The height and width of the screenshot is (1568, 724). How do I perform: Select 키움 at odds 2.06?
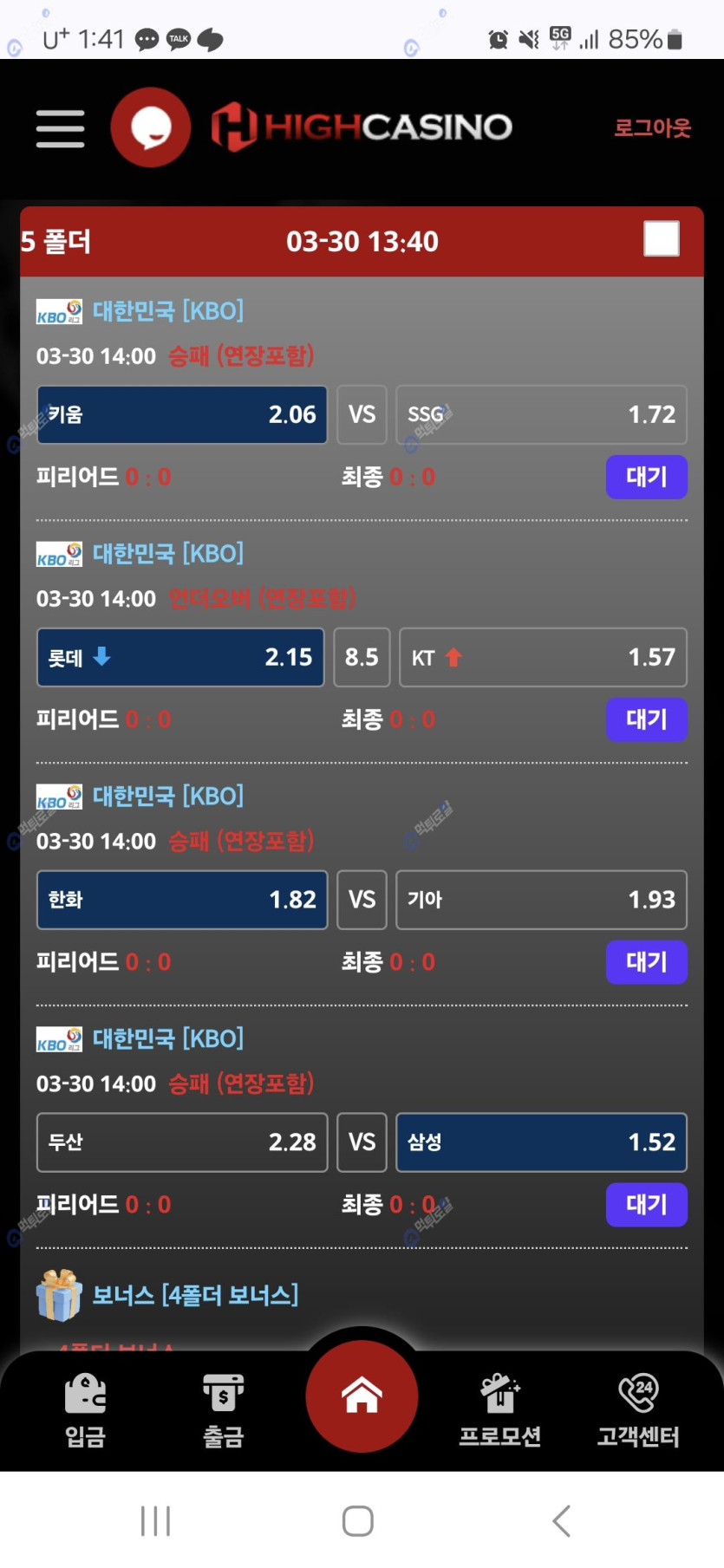pos(182,414)
